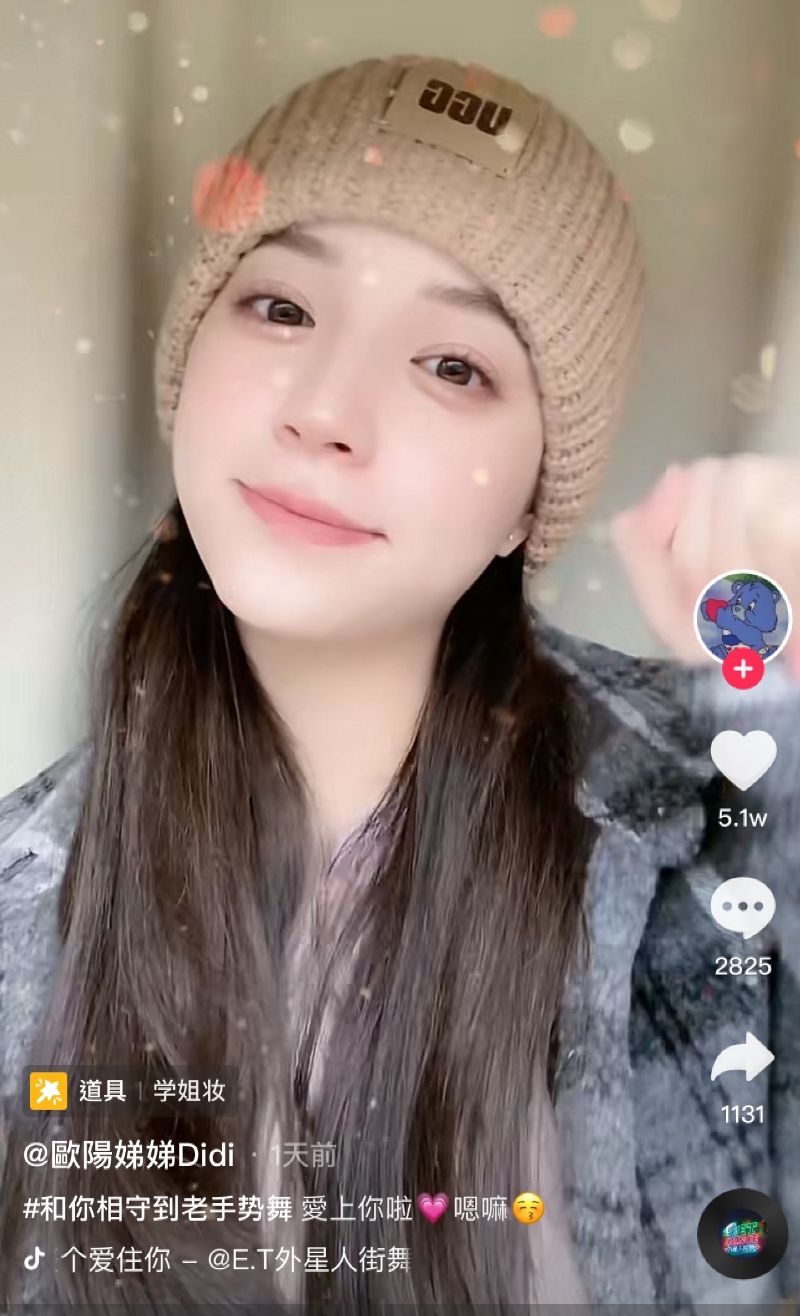
Task: Open the spinning music disc
Action: click(742, 1233)
